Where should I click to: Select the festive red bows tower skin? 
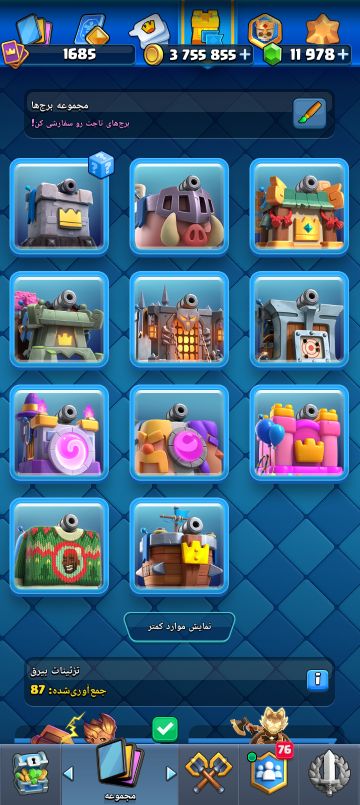pyautogui.click(x=299, y=206)
